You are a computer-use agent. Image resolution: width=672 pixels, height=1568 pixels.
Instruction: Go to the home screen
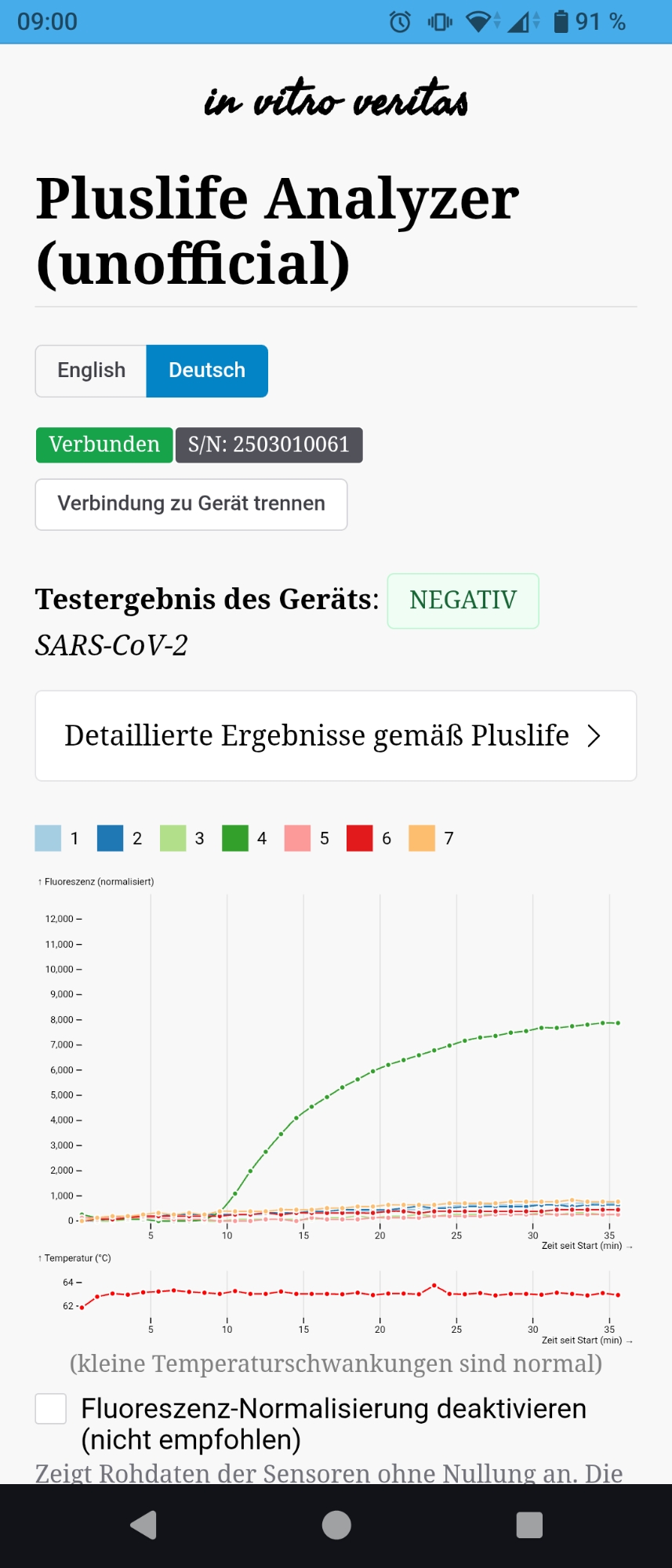(336, 1525)
